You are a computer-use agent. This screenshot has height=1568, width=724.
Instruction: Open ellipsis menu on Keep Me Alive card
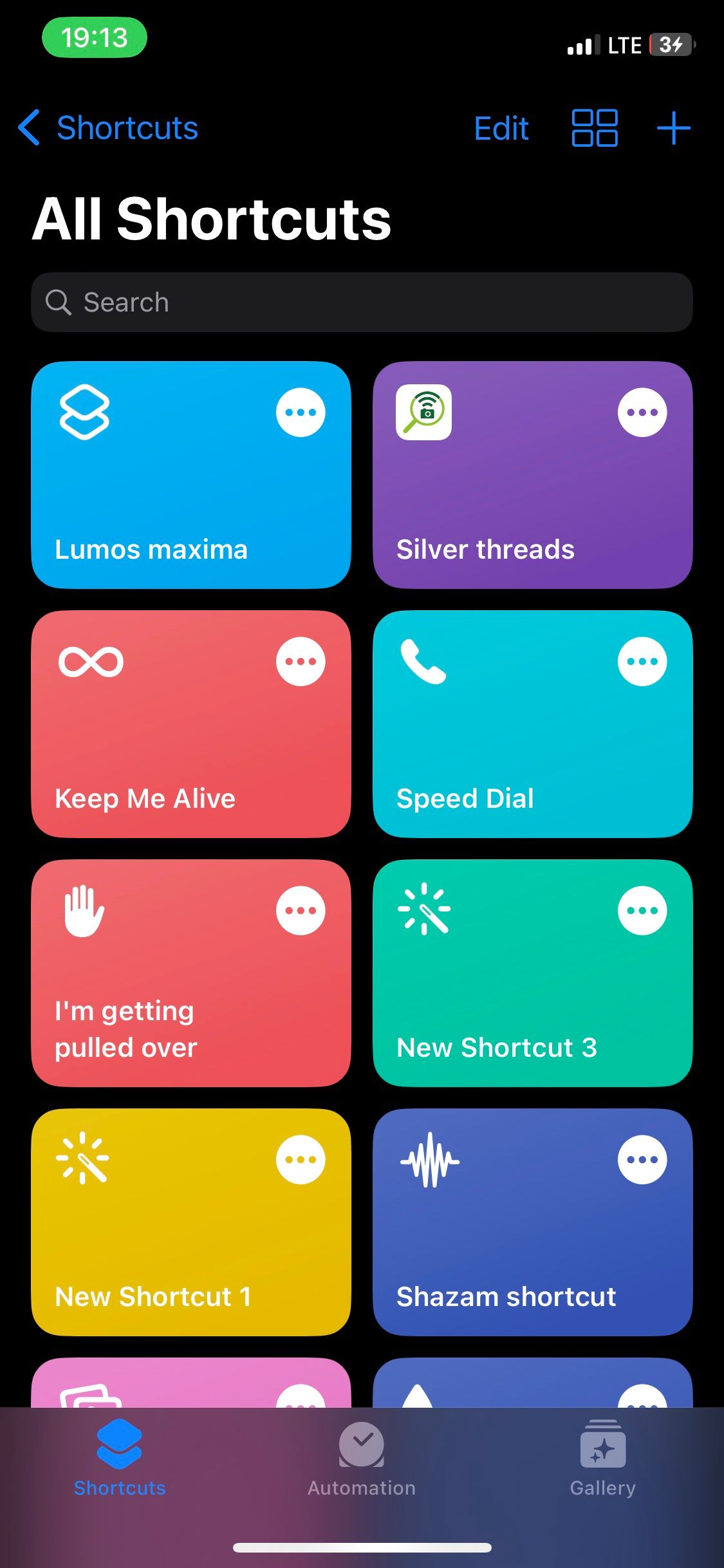(x=301, y=661)
